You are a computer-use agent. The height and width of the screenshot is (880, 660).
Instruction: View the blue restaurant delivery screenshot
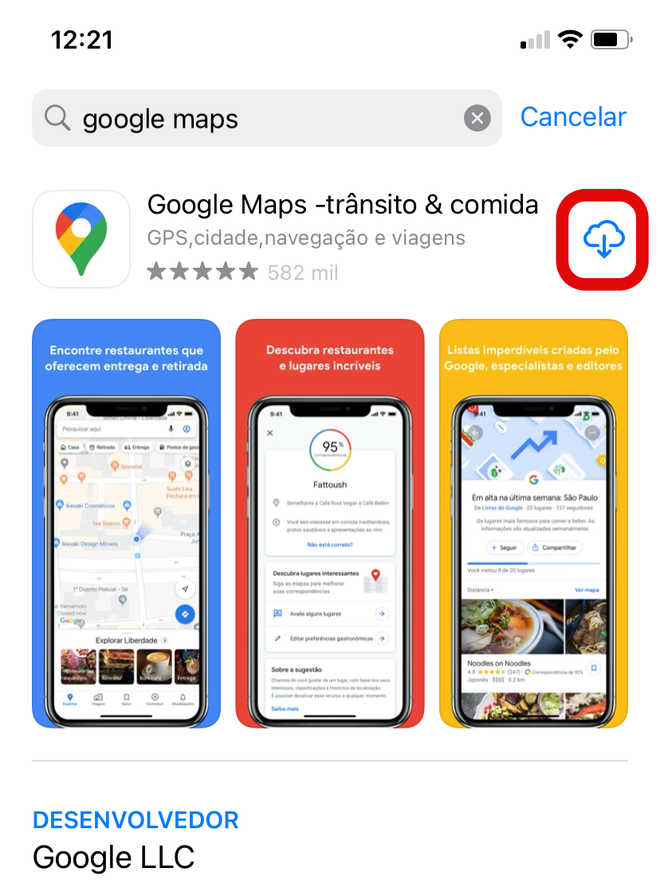tap(126, 523)
